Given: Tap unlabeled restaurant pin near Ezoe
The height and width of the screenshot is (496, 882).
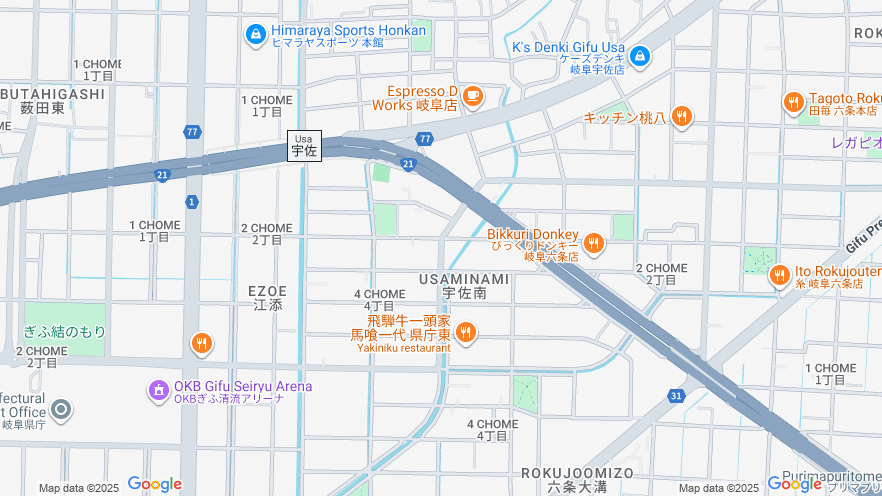Looking at the screenshot, I should [201, 344].
